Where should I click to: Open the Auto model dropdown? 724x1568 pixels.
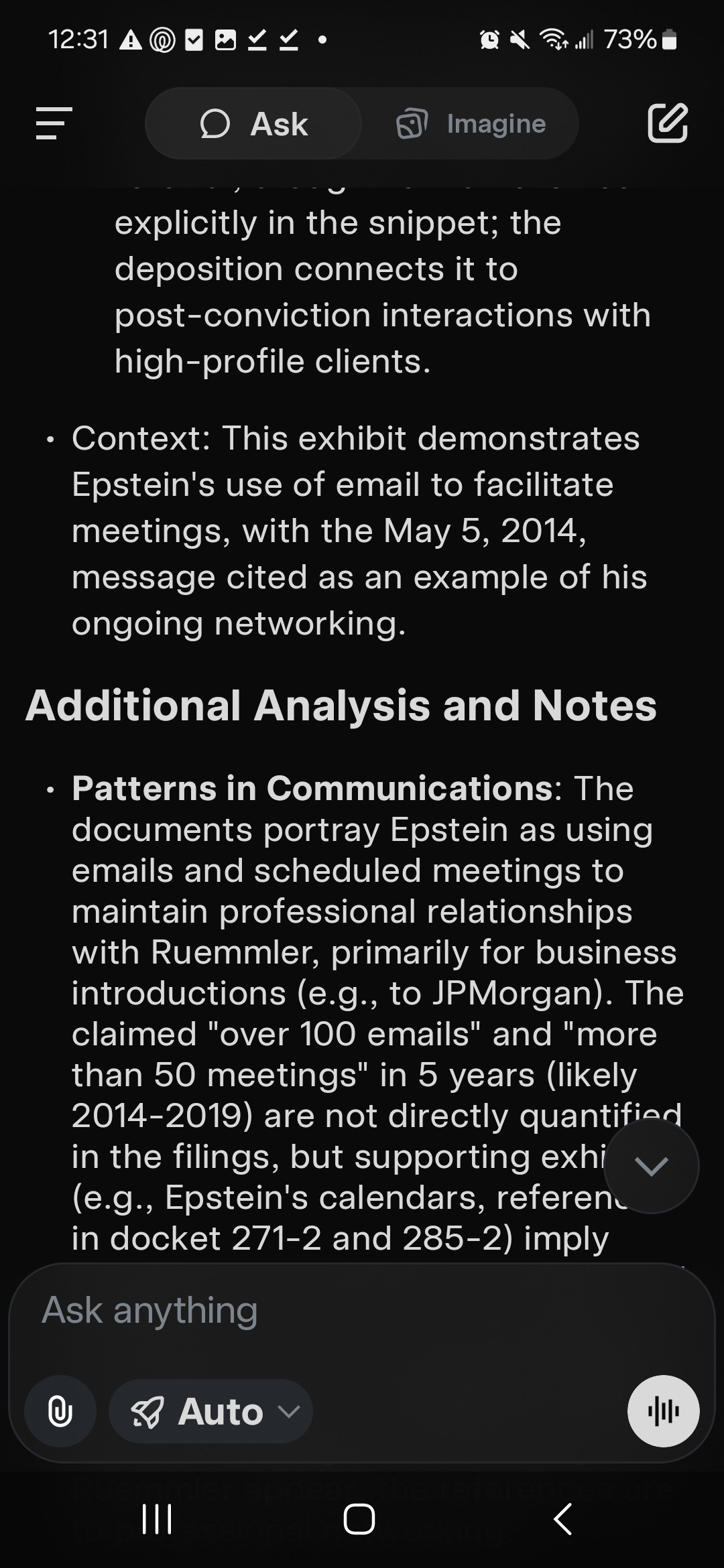coord(211,1412)
